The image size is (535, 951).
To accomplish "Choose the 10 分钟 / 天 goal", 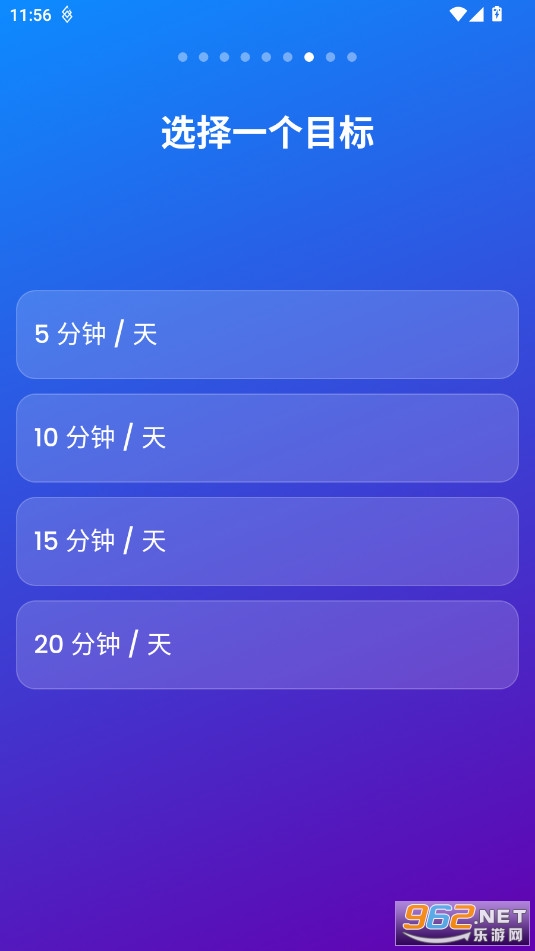I will [x=268, y=438].
